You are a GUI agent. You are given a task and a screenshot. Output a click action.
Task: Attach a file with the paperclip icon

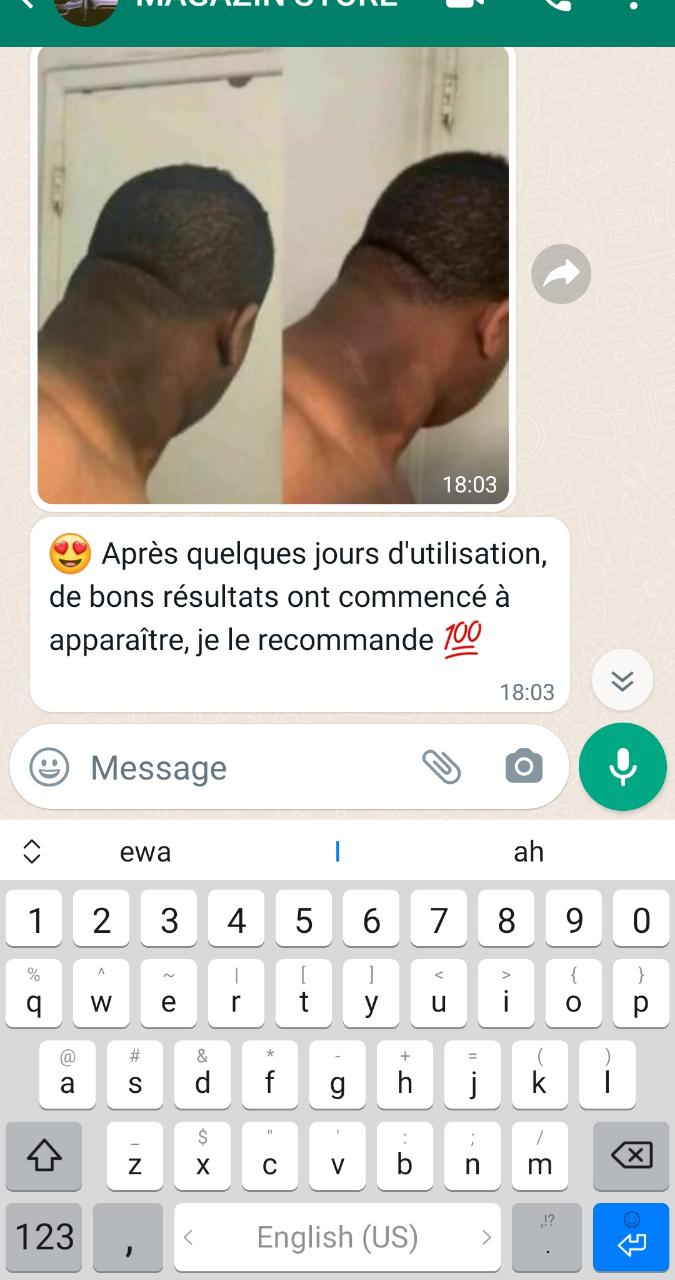(441, 767)
